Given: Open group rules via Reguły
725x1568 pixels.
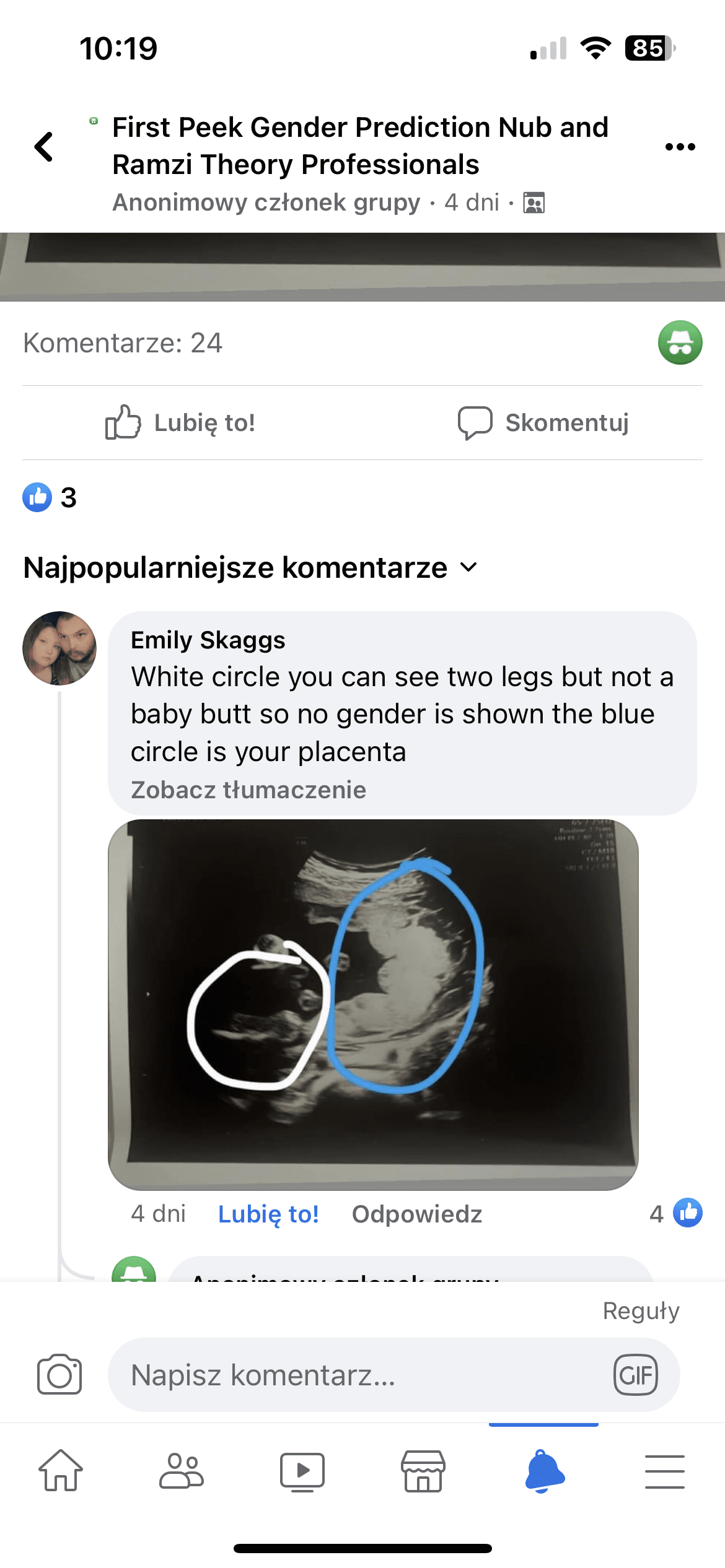Looking at the screenshot, I should [641, 1310].
